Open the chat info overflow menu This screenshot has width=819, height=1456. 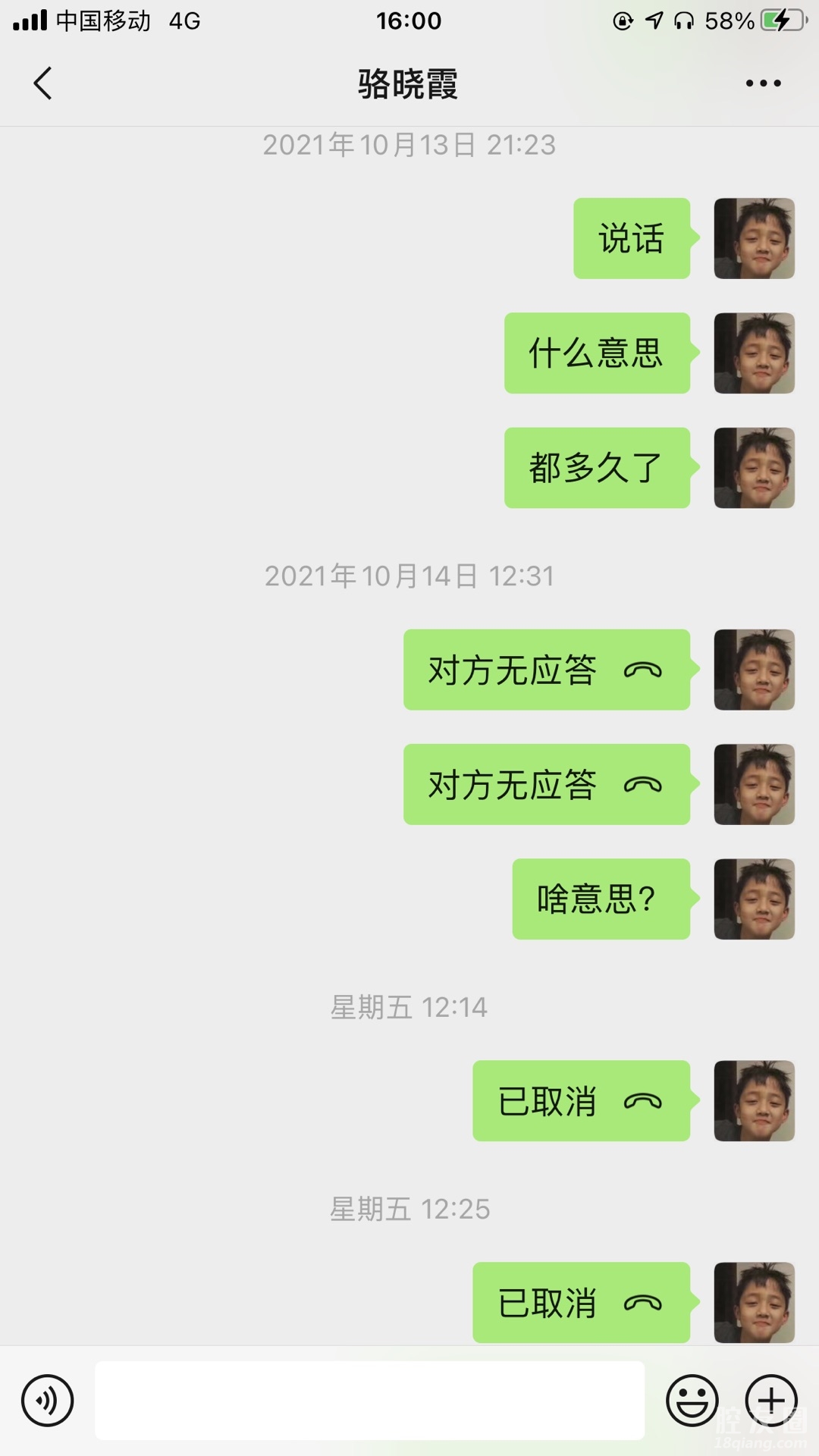(763, 83)
